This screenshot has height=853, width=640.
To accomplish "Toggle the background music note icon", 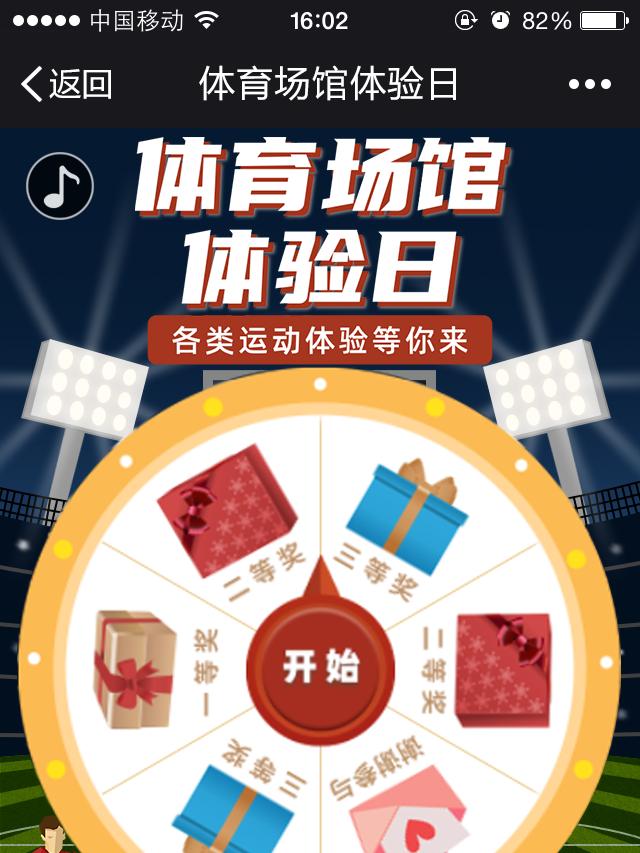I will tap(60, 186).
